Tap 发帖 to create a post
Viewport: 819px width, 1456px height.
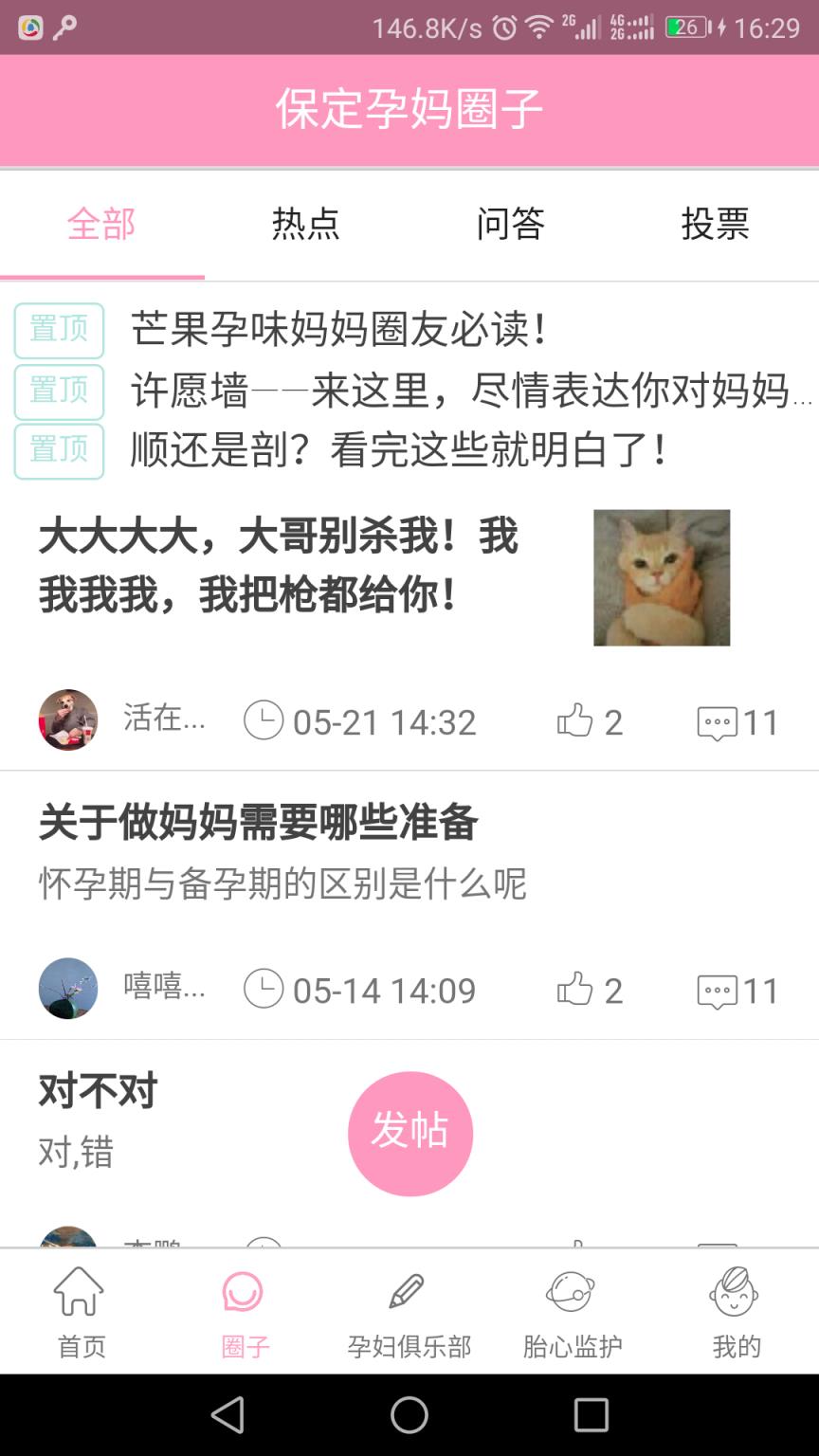409,1133
